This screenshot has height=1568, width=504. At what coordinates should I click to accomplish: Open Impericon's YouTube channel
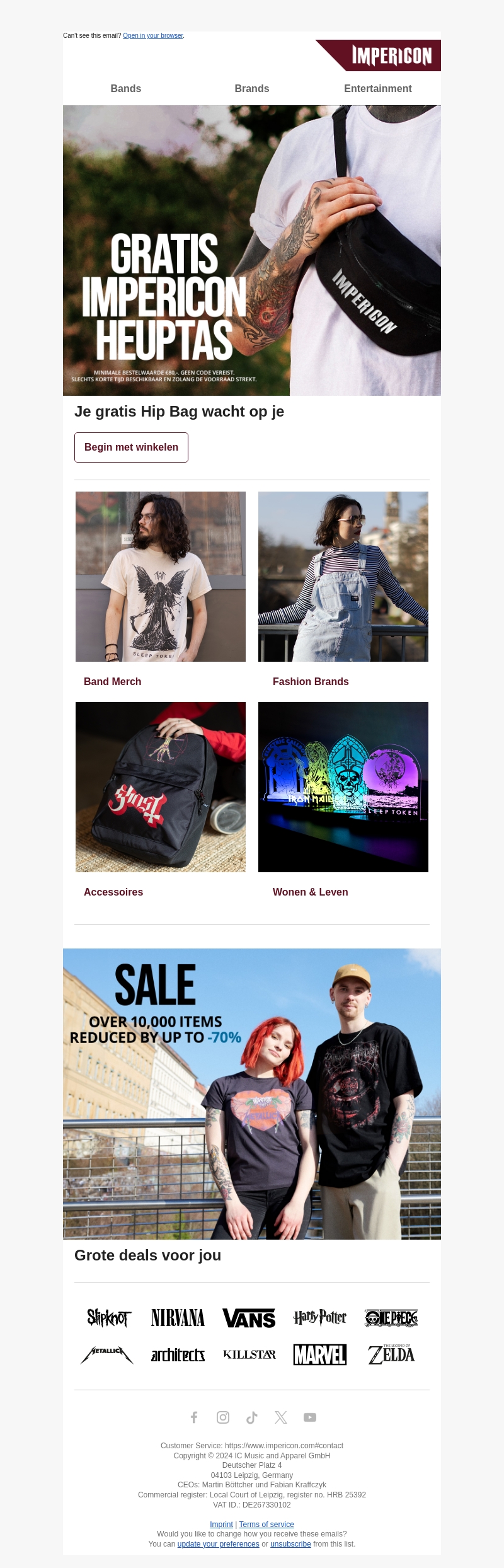pyautogui.click(x=310, y=1417)
